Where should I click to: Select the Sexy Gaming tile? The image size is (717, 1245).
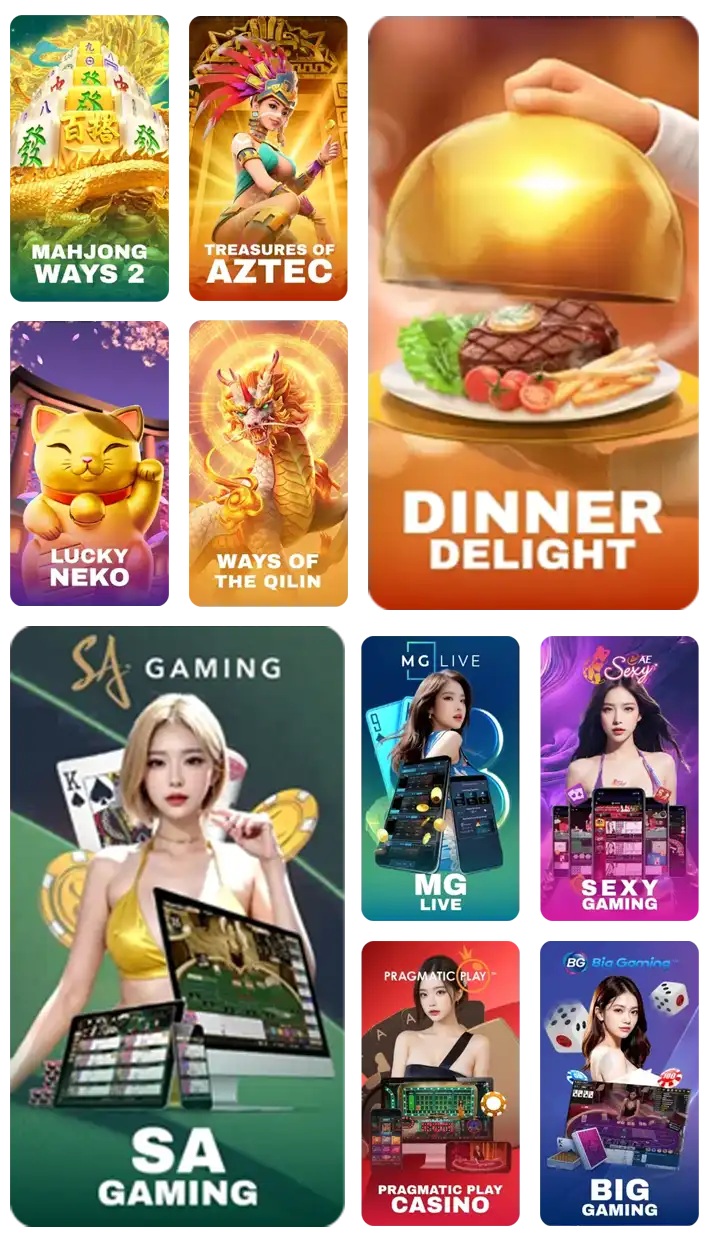(619, 778)
